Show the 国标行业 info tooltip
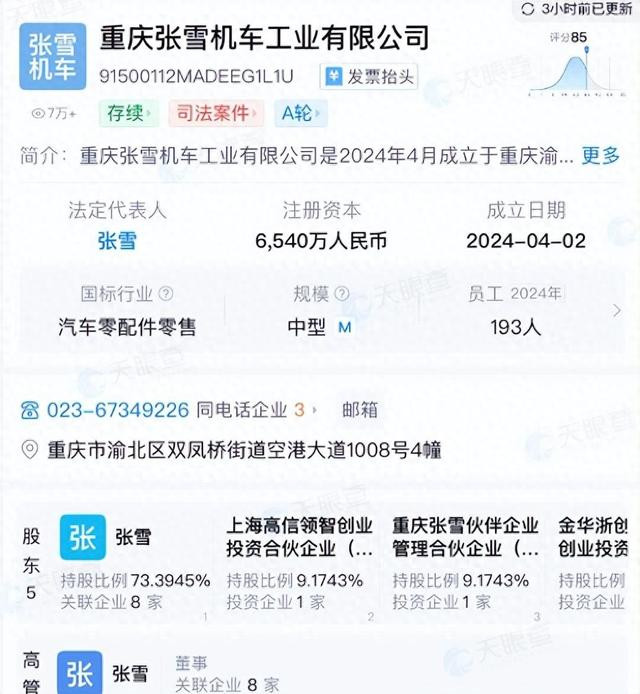 tap(166, 294)
